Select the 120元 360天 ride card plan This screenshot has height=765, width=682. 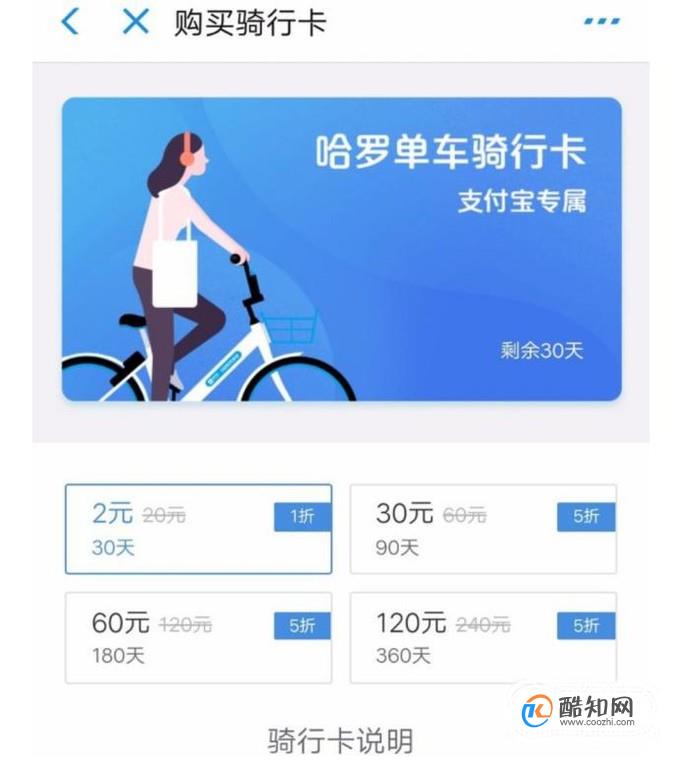pos(483,638)
